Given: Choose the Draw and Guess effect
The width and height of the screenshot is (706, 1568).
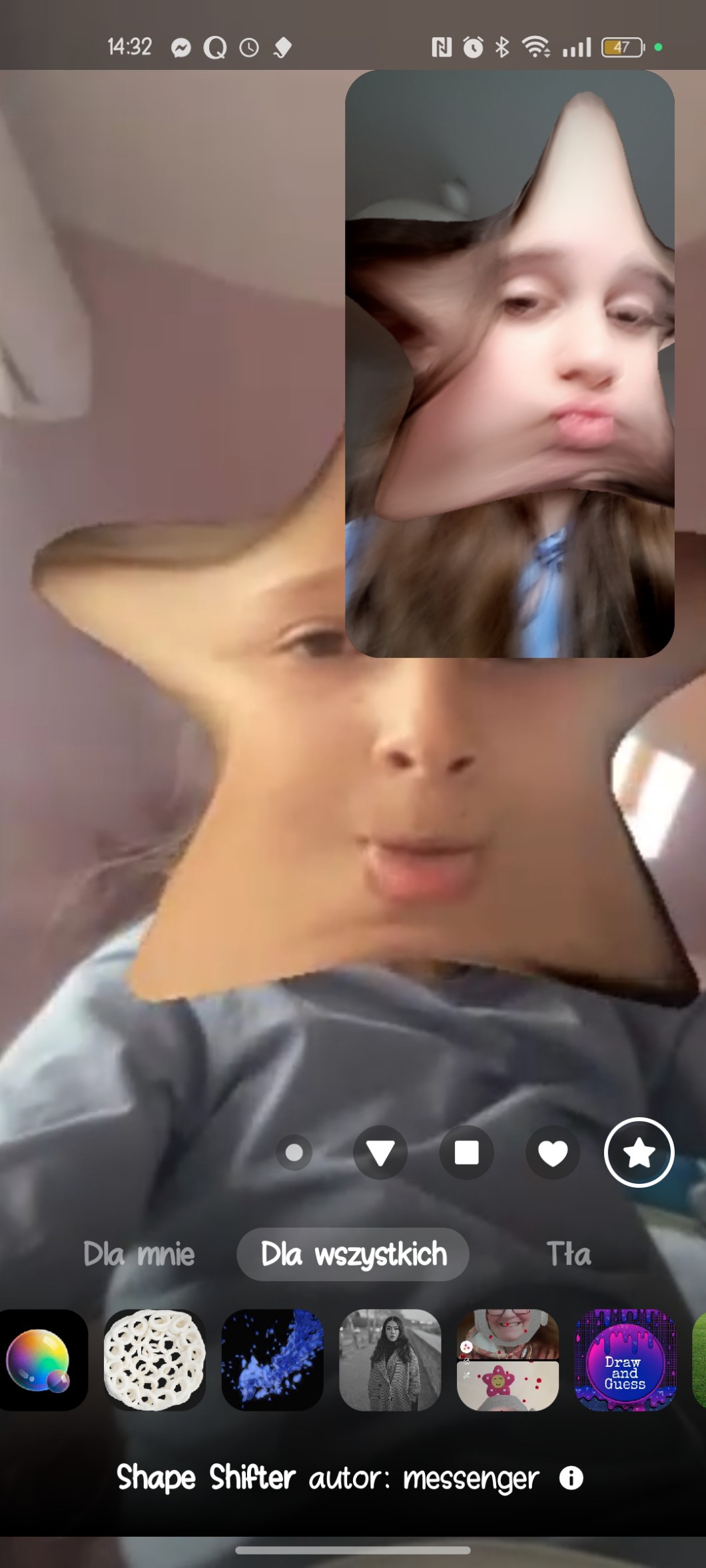Looking at the screenshot, I should (x=625, y=1360).
